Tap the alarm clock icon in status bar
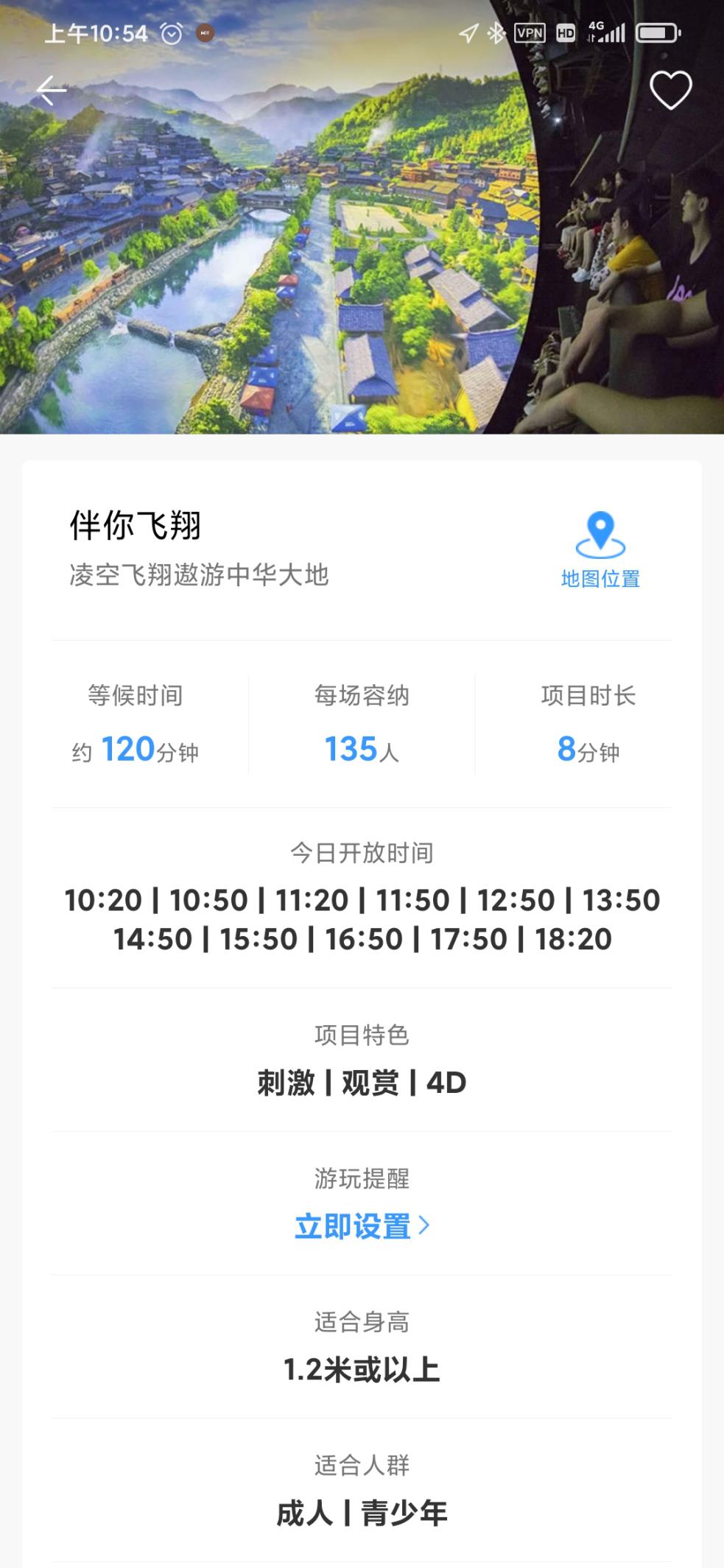Screen dimensions: 724x1568 tap(172, 32)
